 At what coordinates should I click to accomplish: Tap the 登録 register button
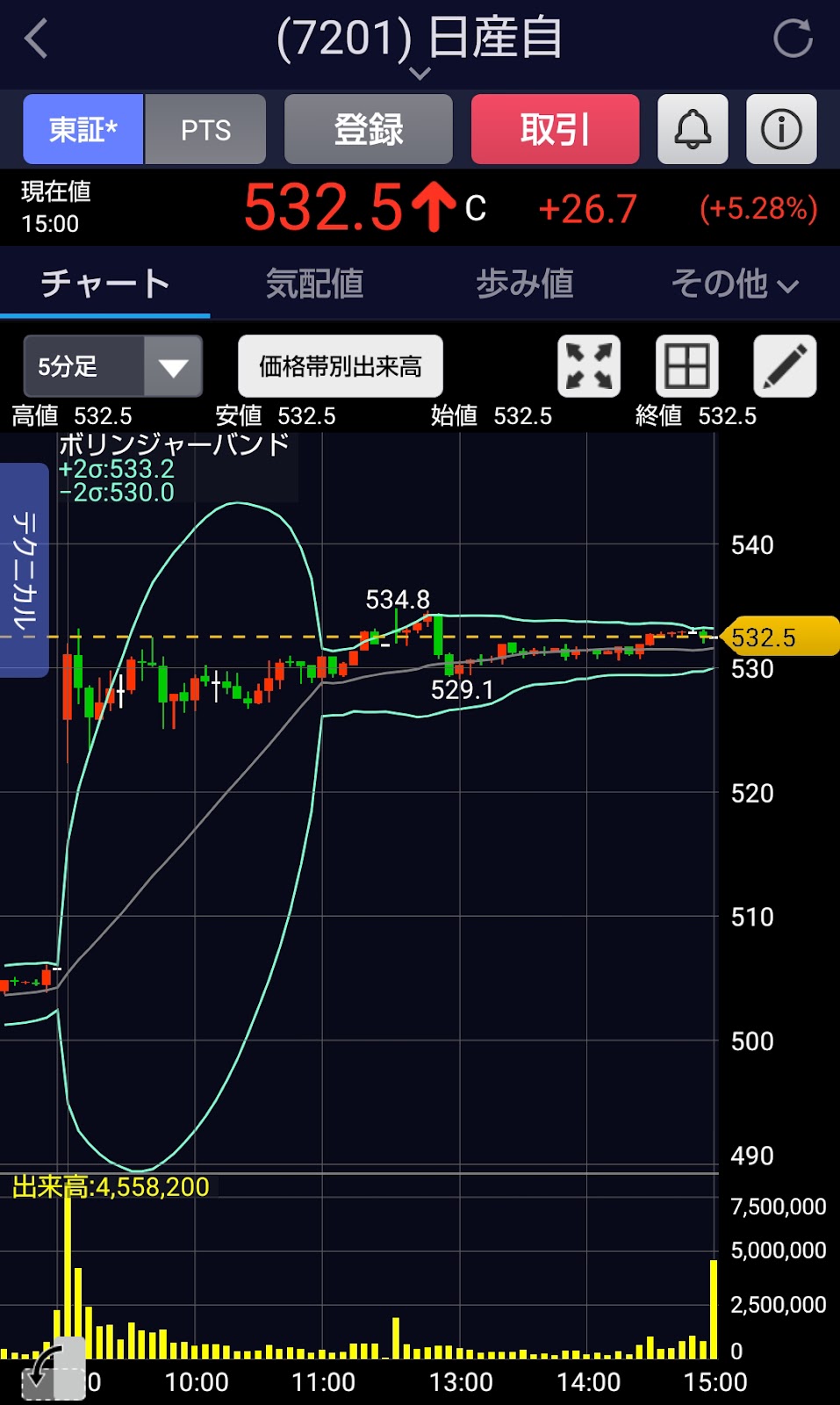pos(369,130)
